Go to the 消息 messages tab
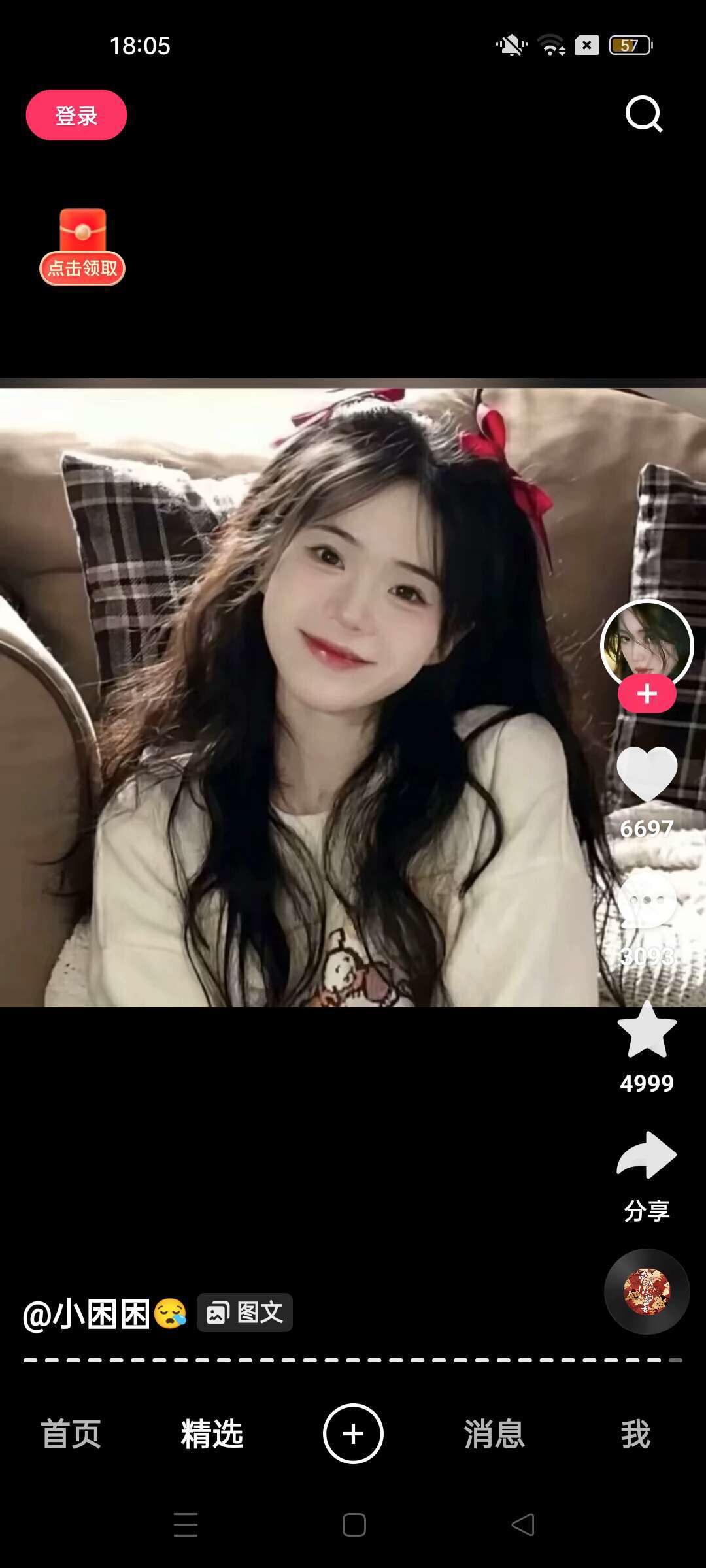 494,1434
